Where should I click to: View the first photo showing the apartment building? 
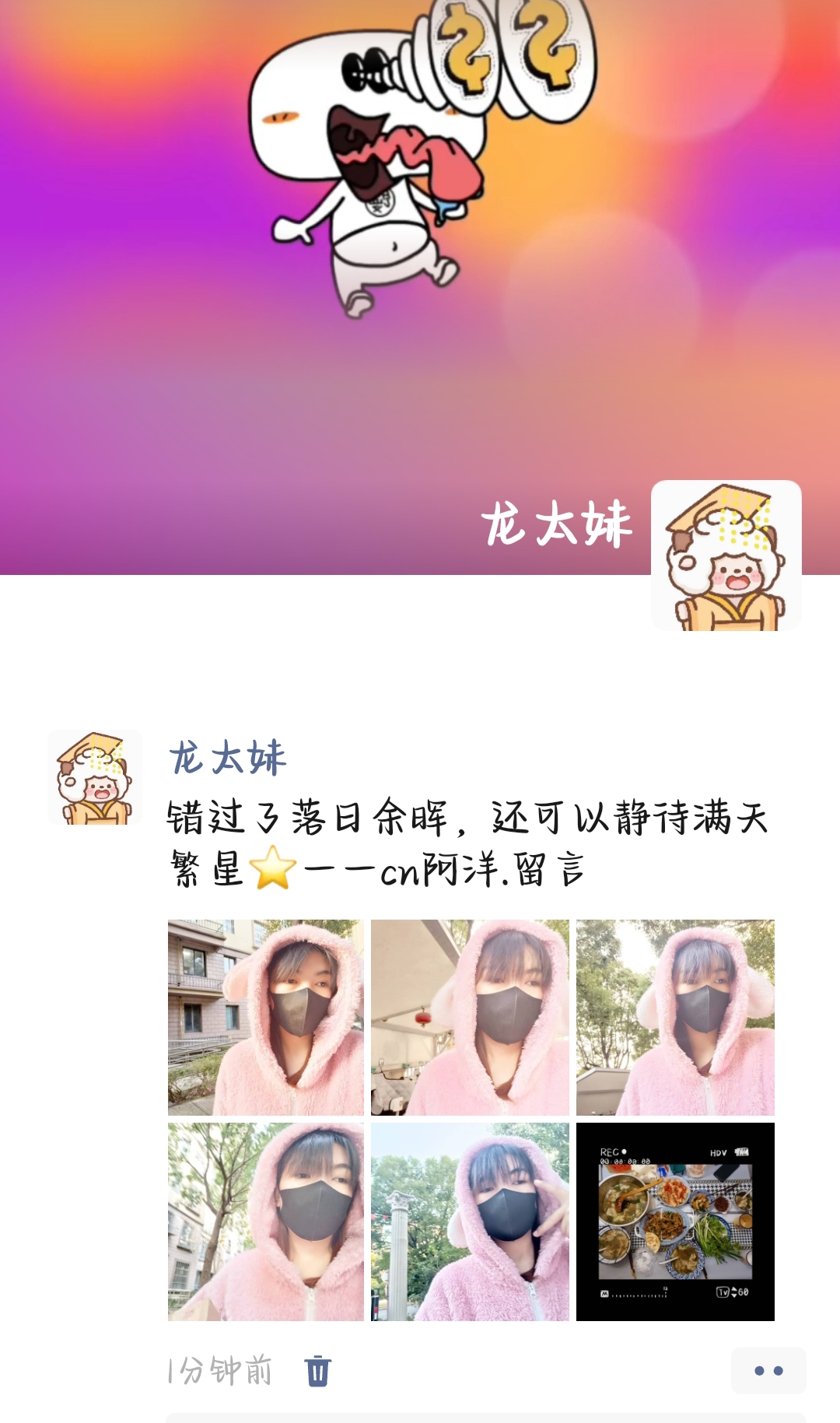tap(266, 1018)
